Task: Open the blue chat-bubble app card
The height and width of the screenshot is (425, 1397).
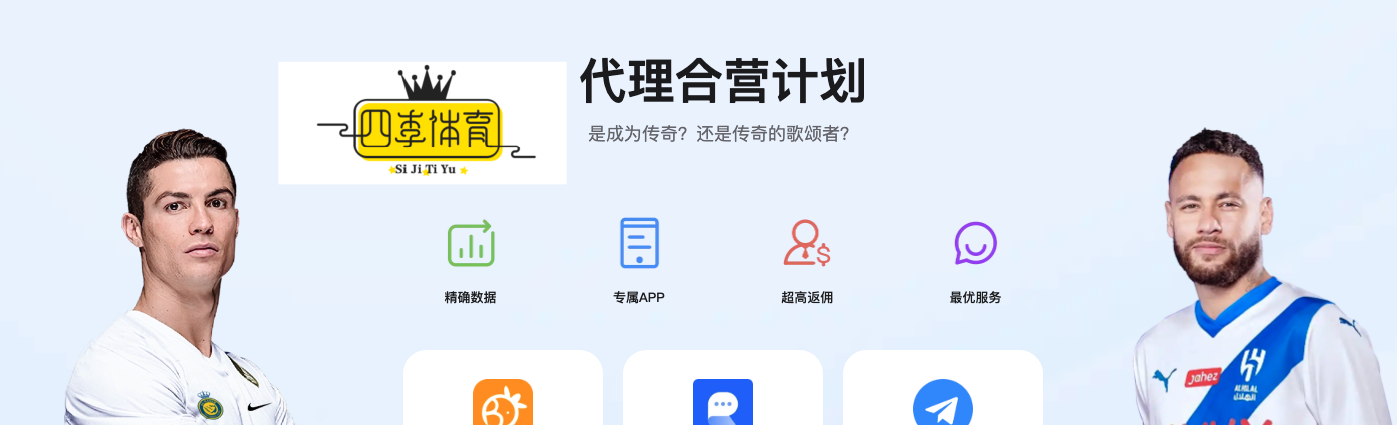Action: point(722,402)
